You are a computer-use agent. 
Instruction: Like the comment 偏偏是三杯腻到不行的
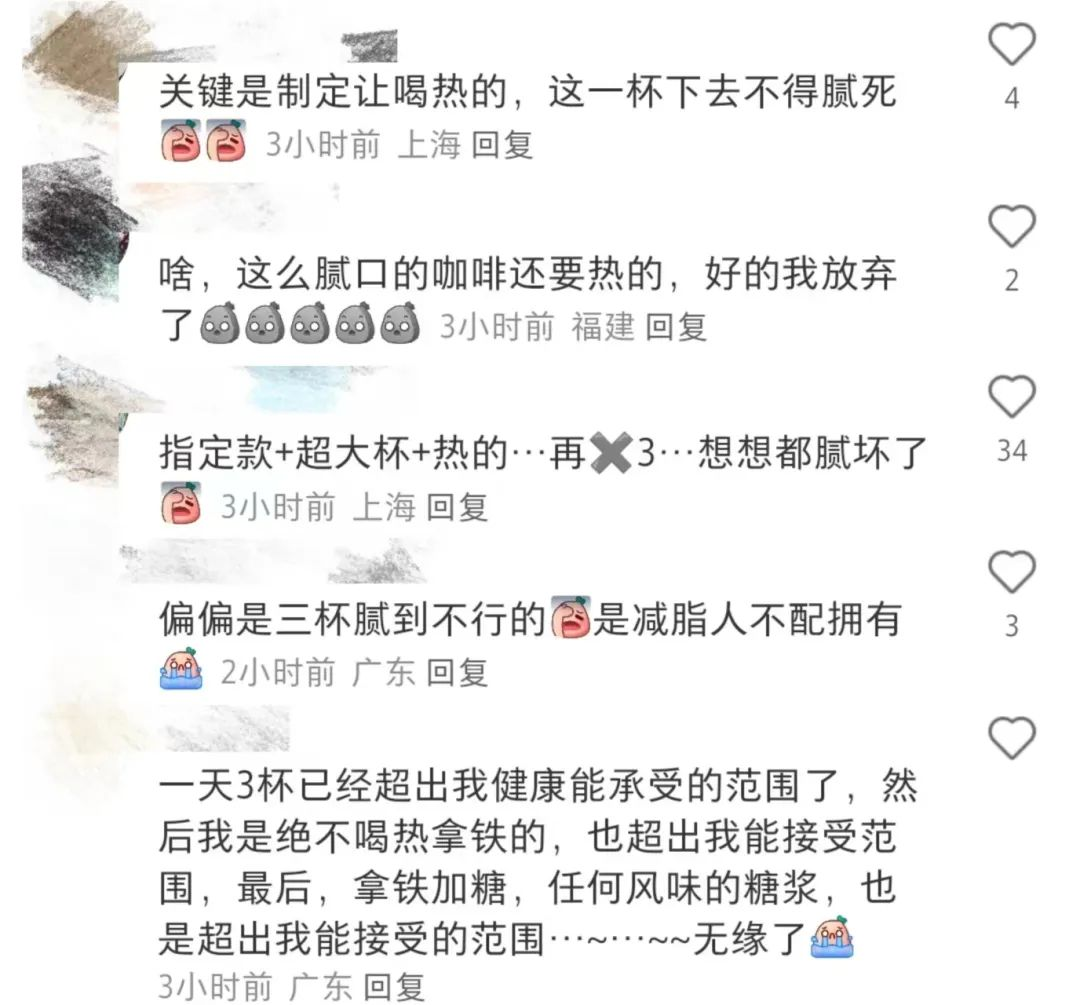coord(1011,573)
